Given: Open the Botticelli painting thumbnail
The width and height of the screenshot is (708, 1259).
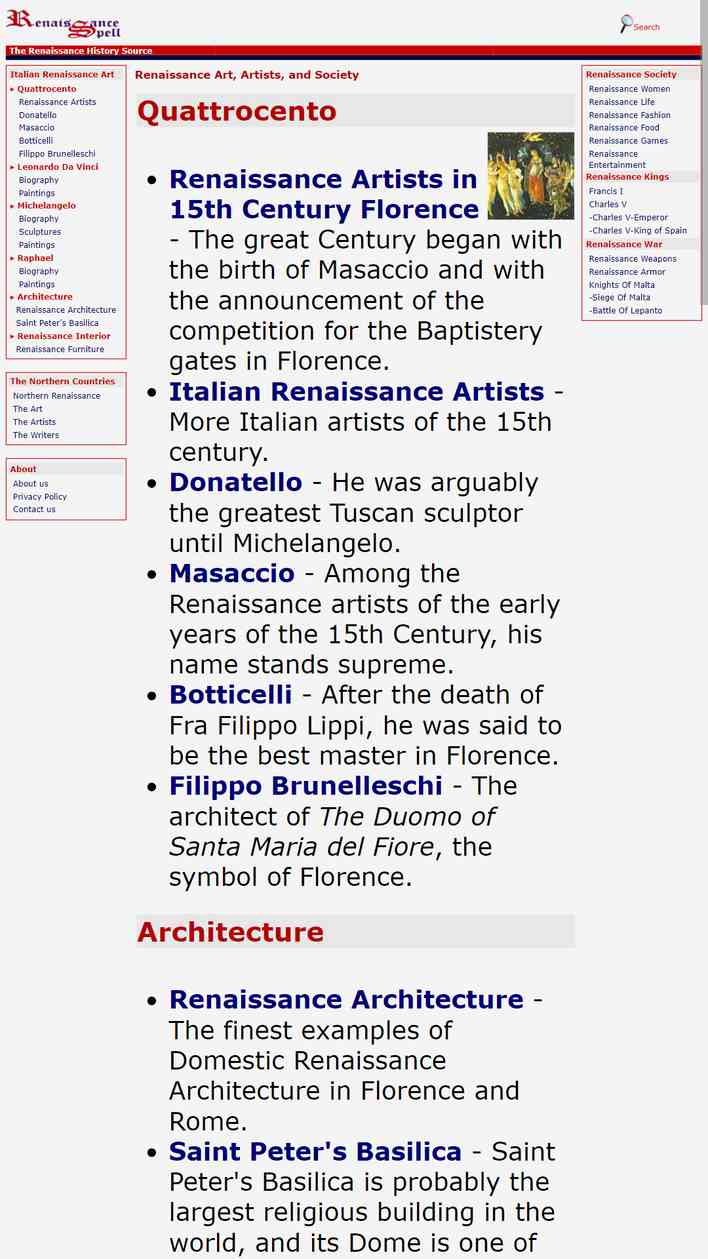Looking at the screenshot, I should click(531, 176).
